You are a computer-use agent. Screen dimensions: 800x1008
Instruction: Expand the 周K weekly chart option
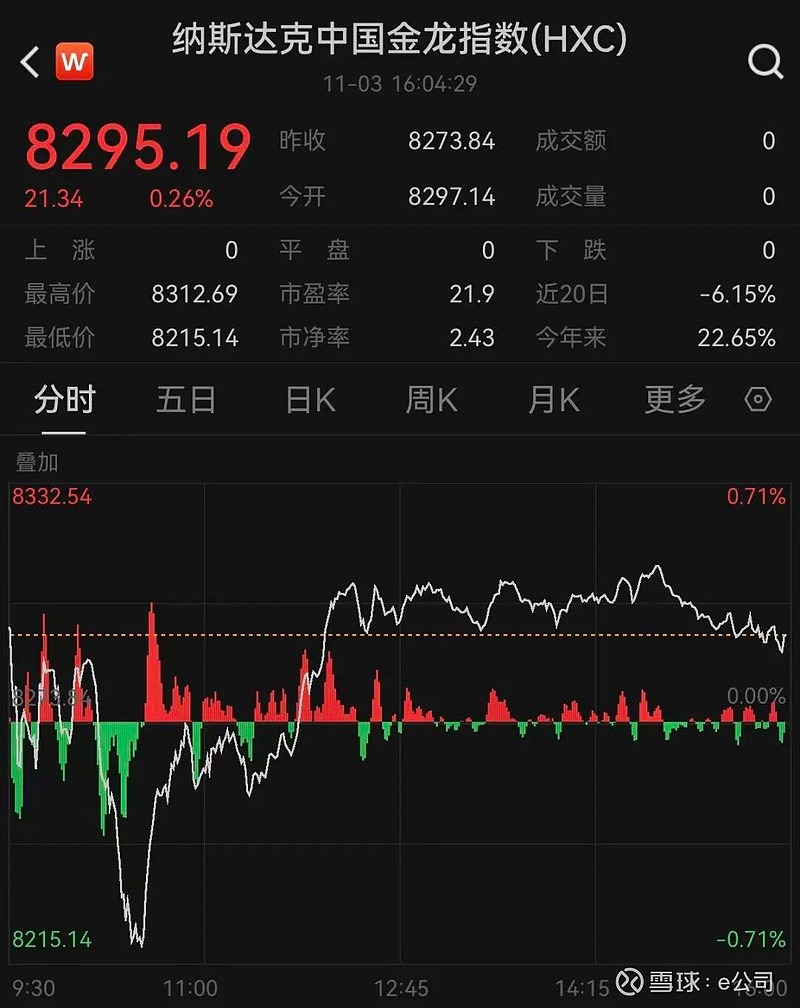(x=430, y=398)
